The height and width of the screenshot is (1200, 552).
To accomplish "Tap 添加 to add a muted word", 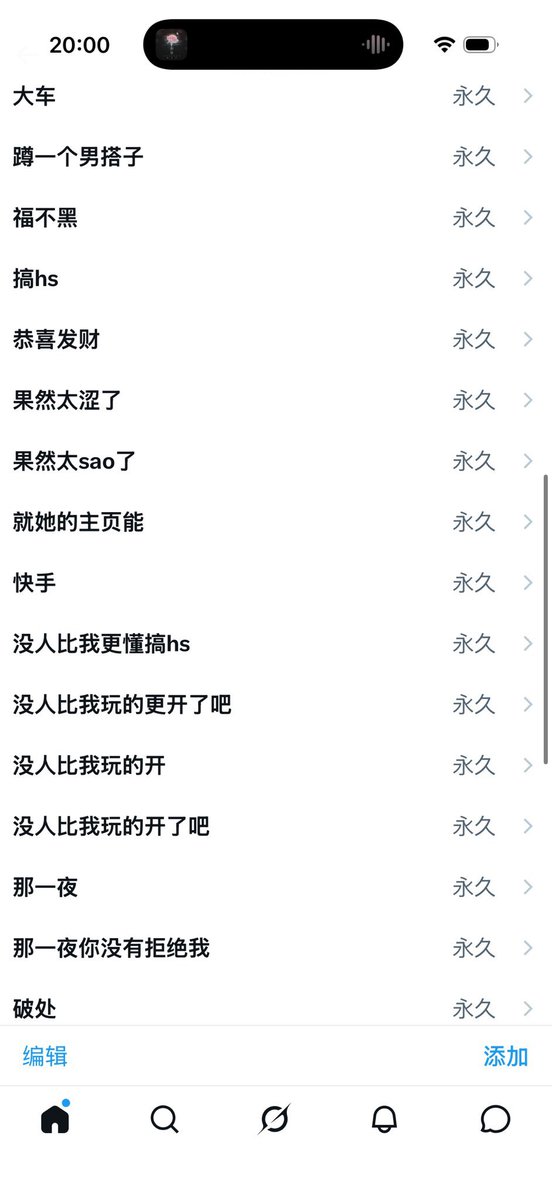I will pos(506,1056).
